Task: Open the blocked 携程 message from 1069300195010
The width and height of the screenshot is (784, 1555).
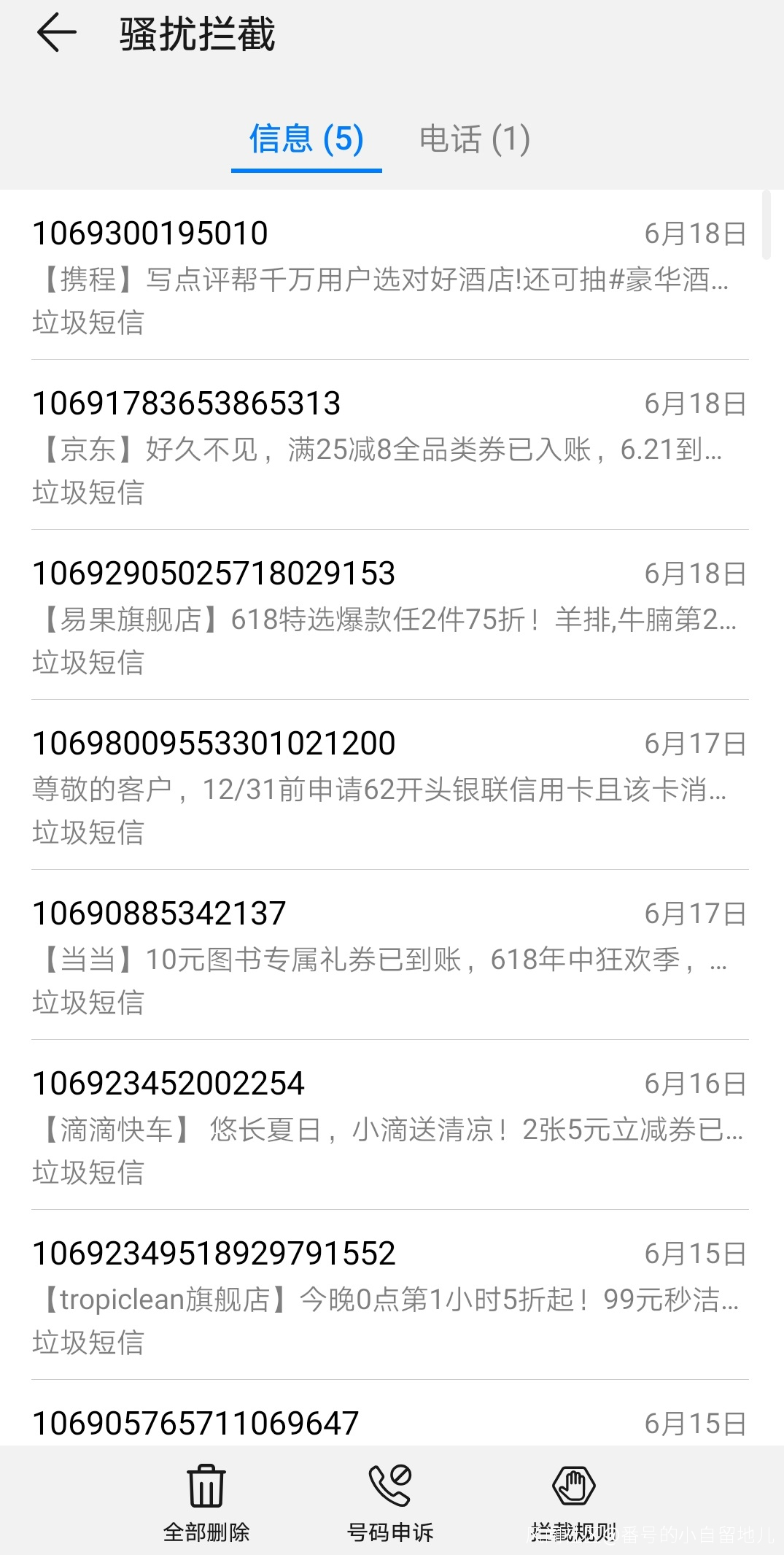Action: coord(389,277)
